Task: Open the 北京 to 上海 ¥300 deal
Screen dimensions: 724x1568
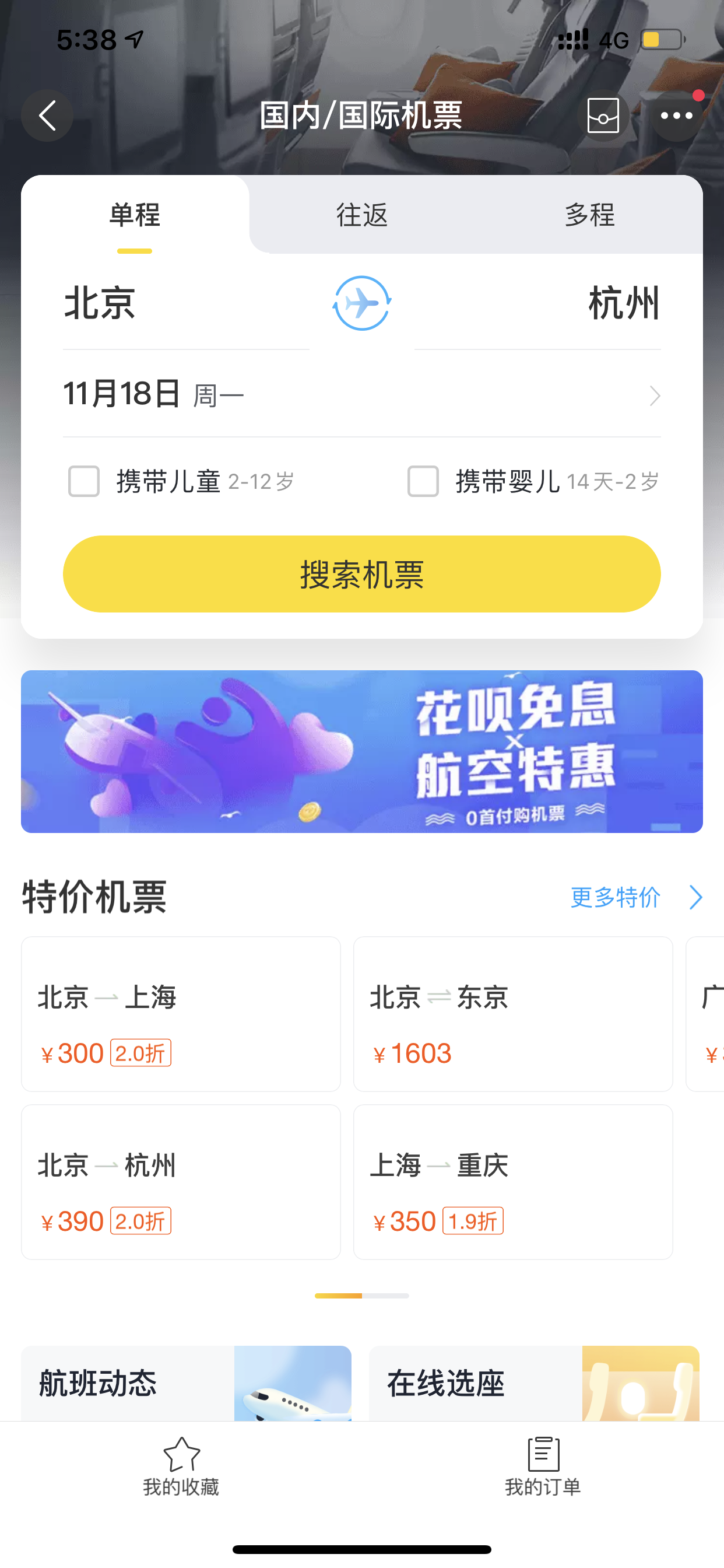Action: [x=181, y=1014]
